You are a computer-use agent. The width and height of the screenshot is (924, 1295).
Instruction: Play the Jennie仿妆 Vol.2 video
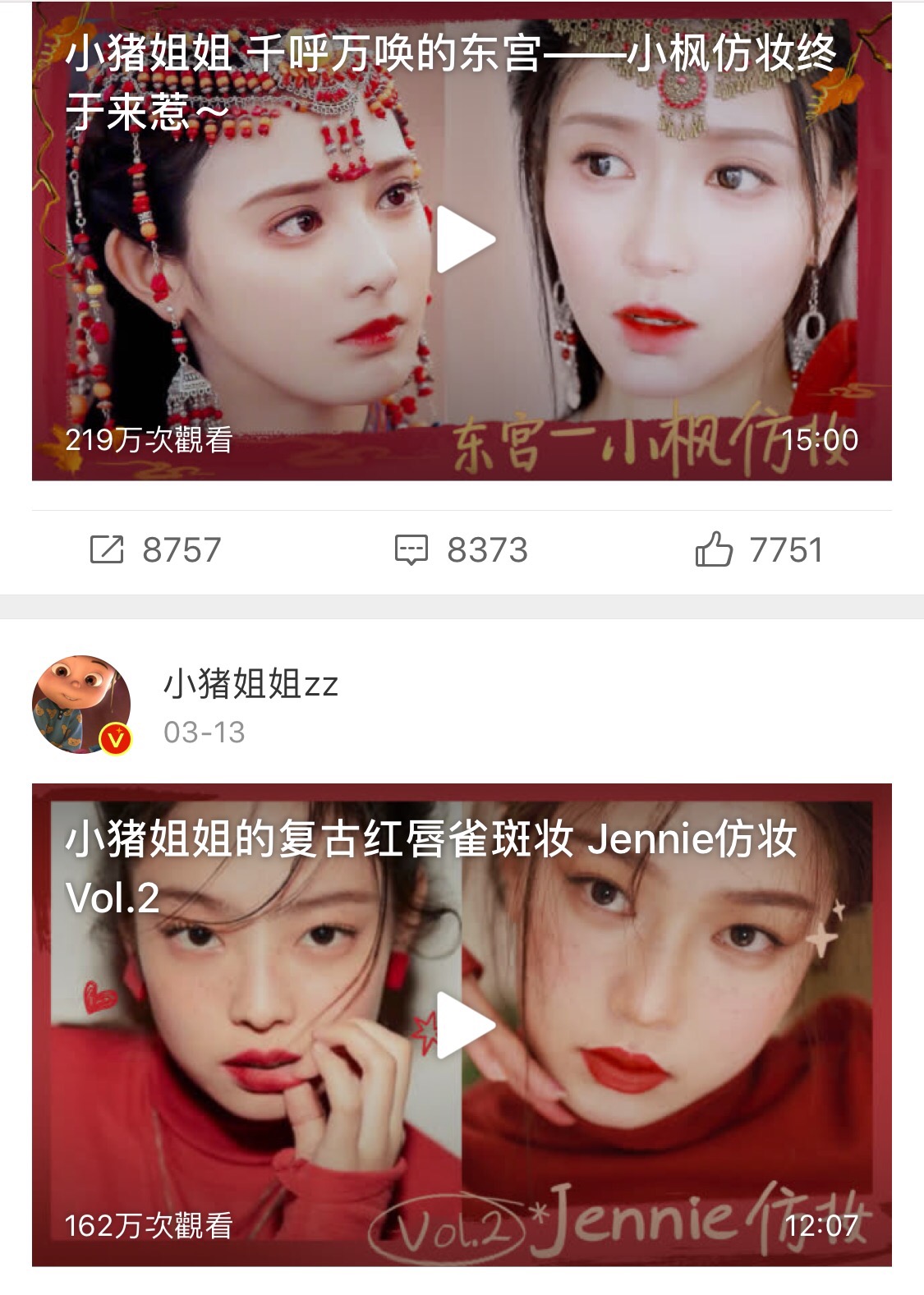(464, 1025)
